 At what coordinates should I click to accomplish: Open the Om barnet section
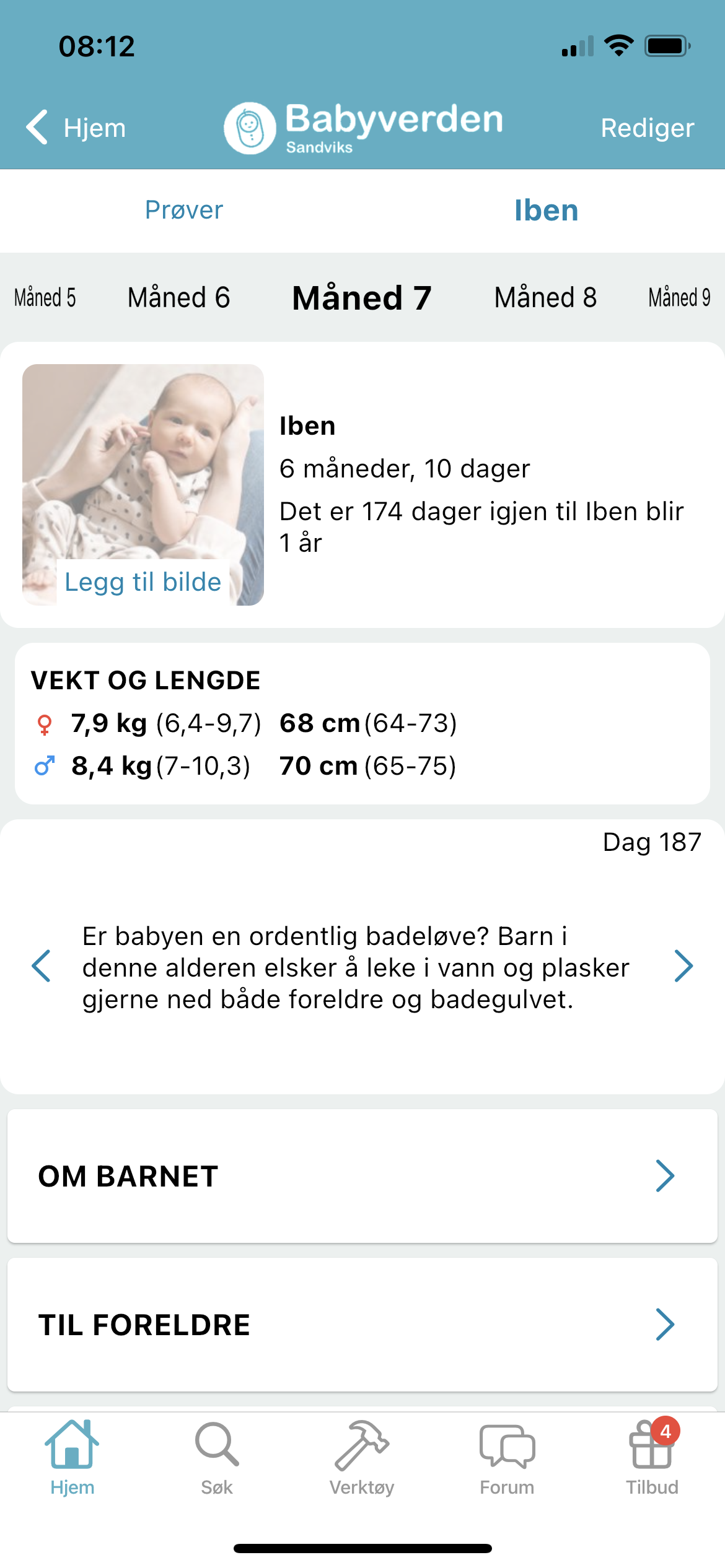tap(362, 1176)
